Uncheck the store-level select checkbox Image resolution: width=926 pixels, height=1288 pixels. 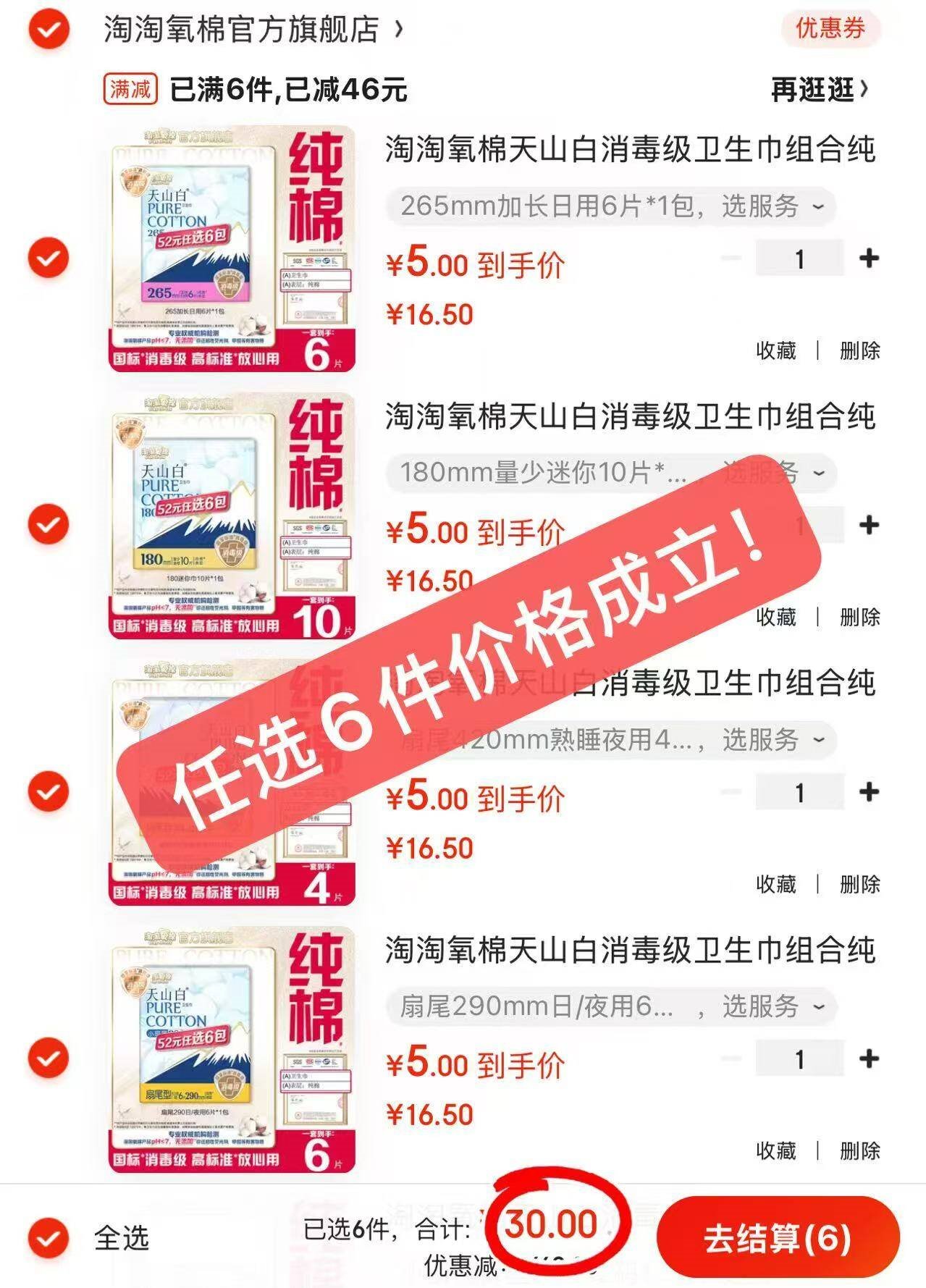pyautogui.click(x=49, y=30)
